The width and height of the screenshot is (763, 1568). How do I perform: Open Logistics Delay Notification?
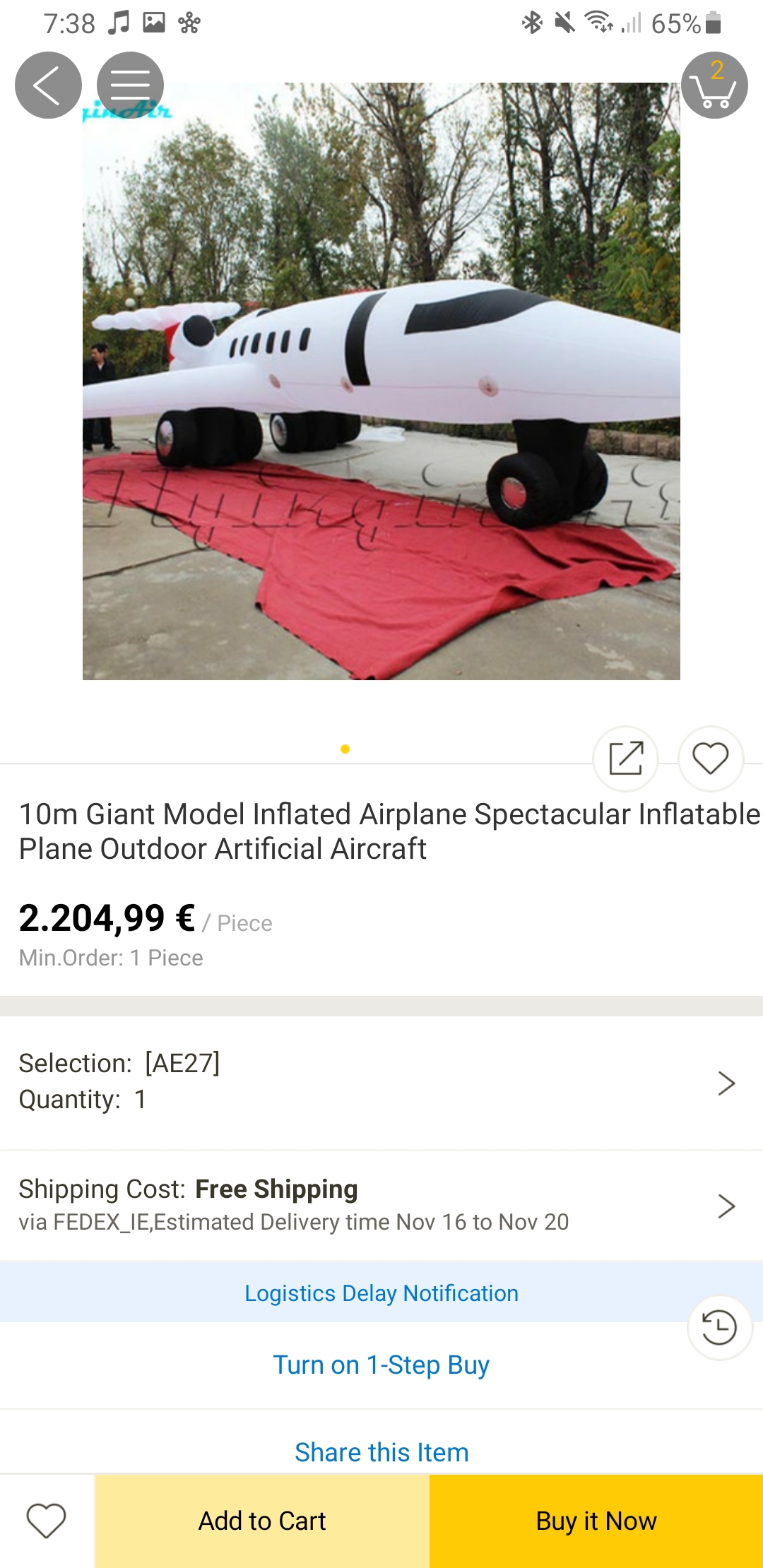381,1293
